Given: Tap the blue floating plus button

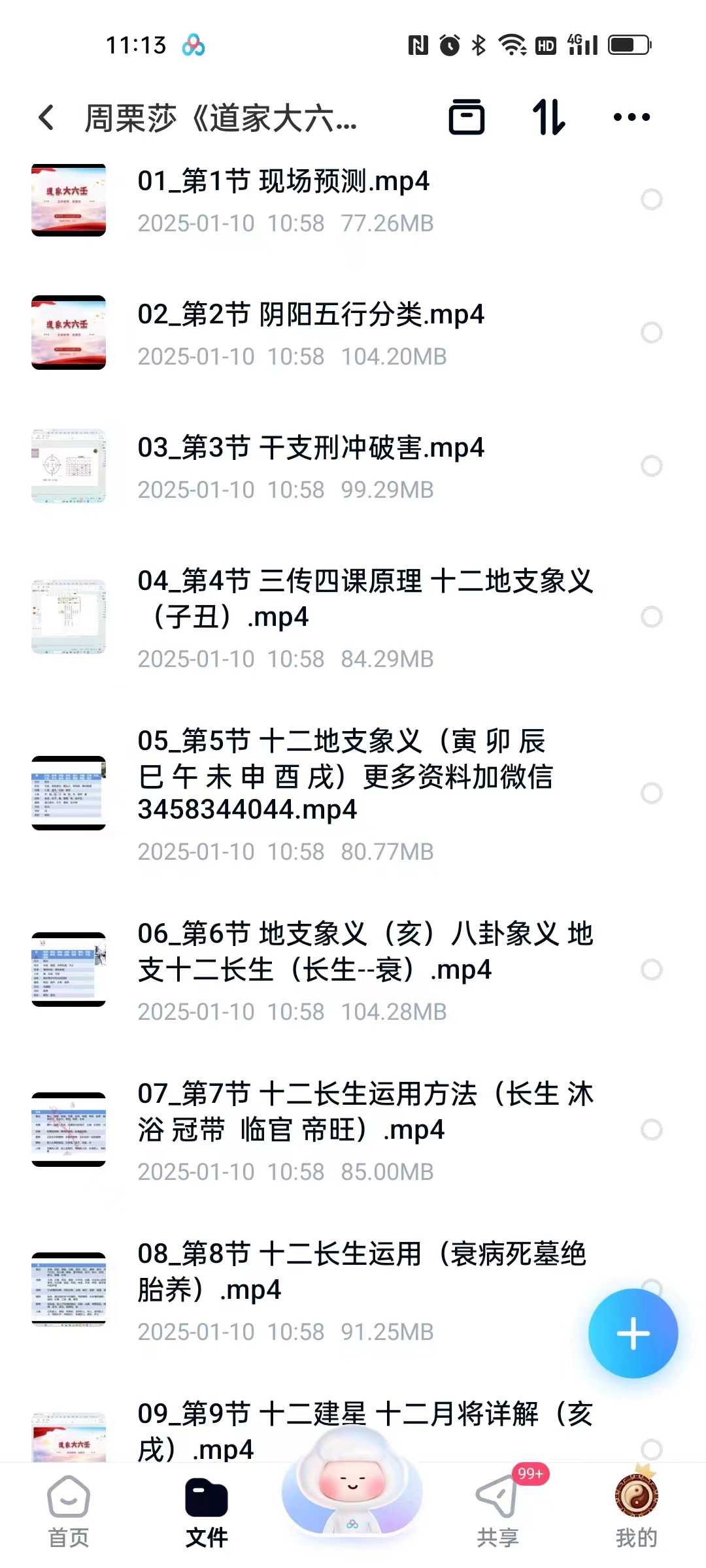Looking at the screenshot, I should 632,1333.
